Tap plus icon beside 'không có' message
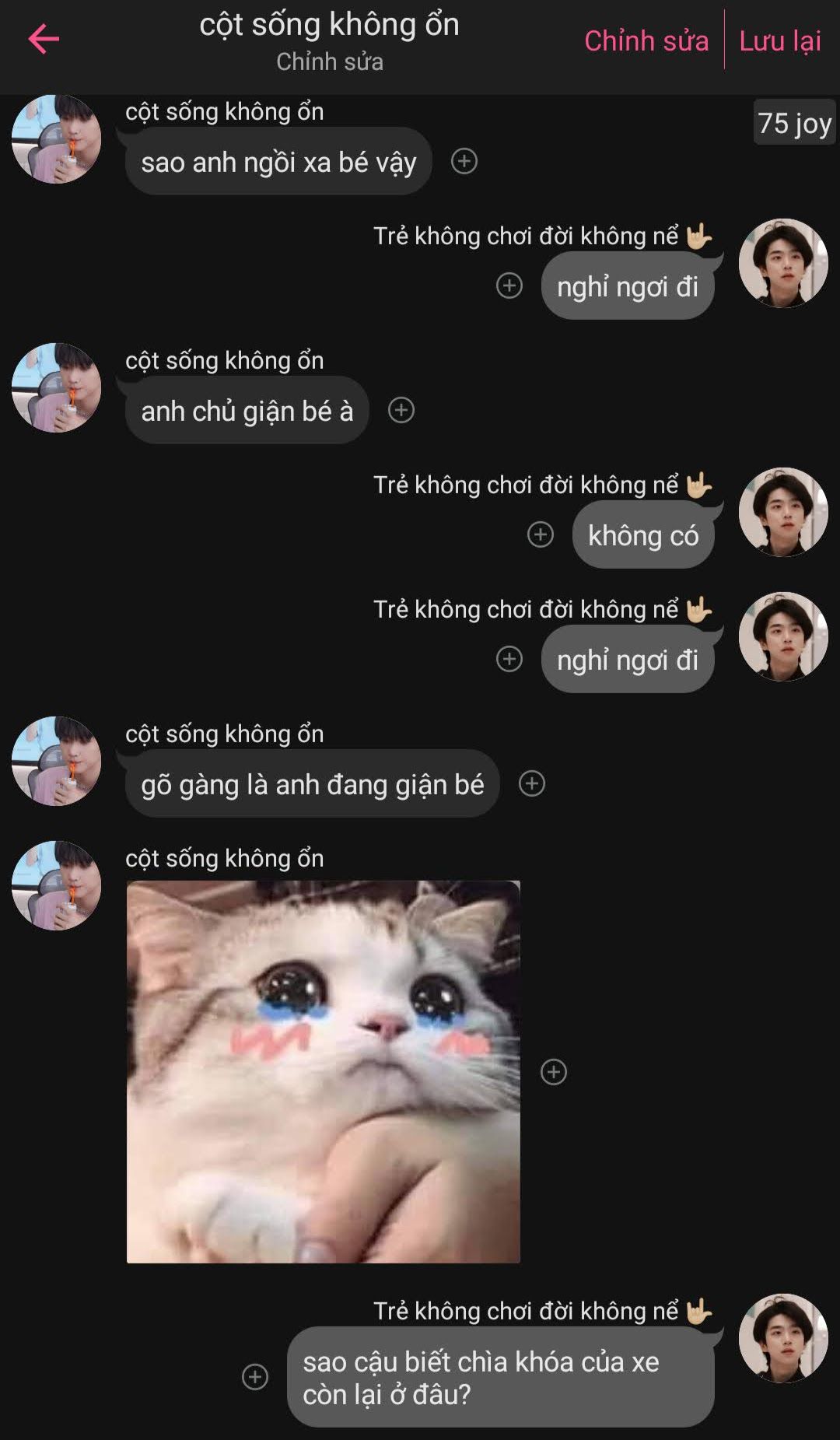The image size is (840, 1440). 541,534
